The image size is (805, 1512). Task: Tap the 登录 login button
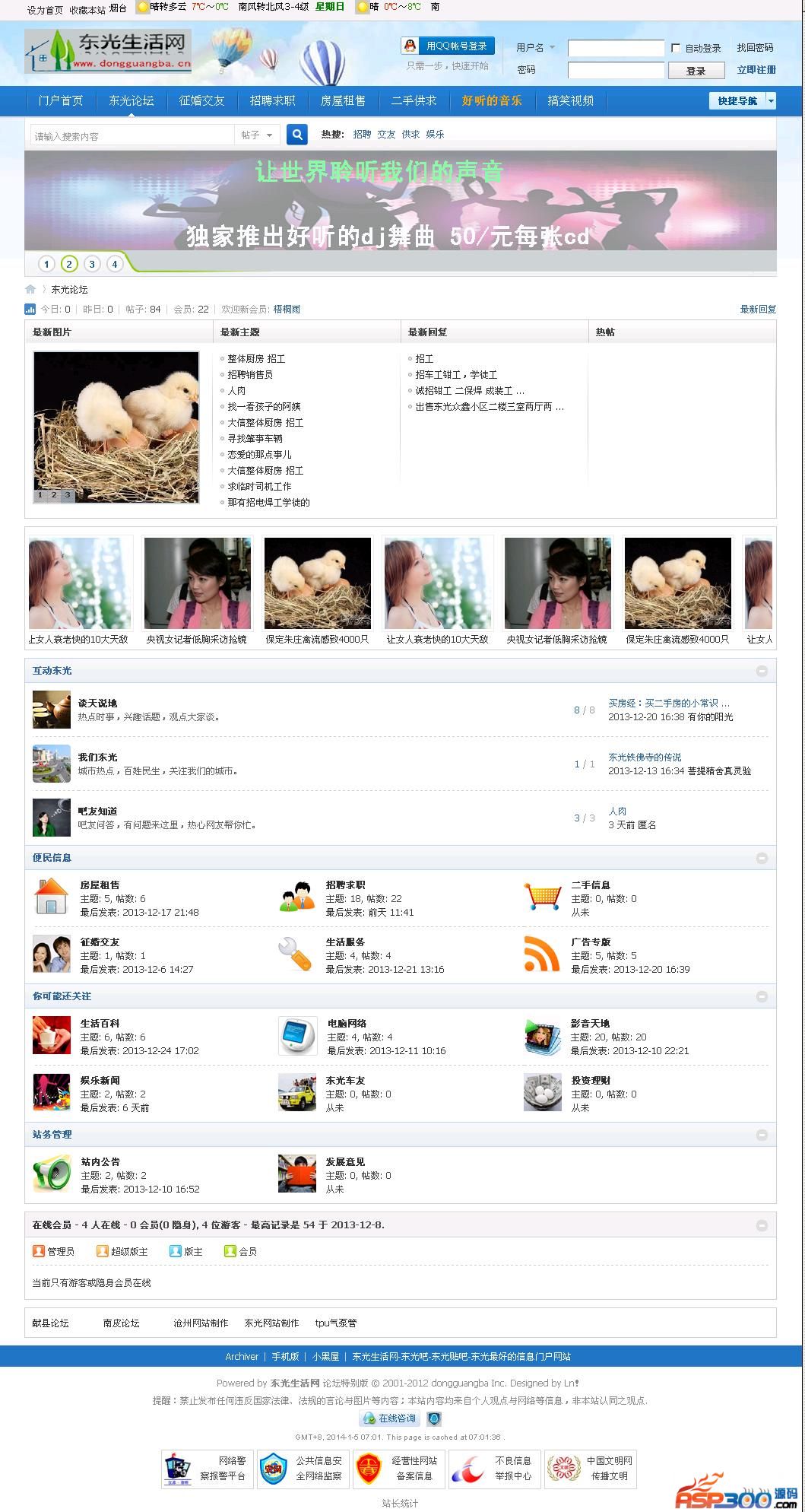click(696, 71)
